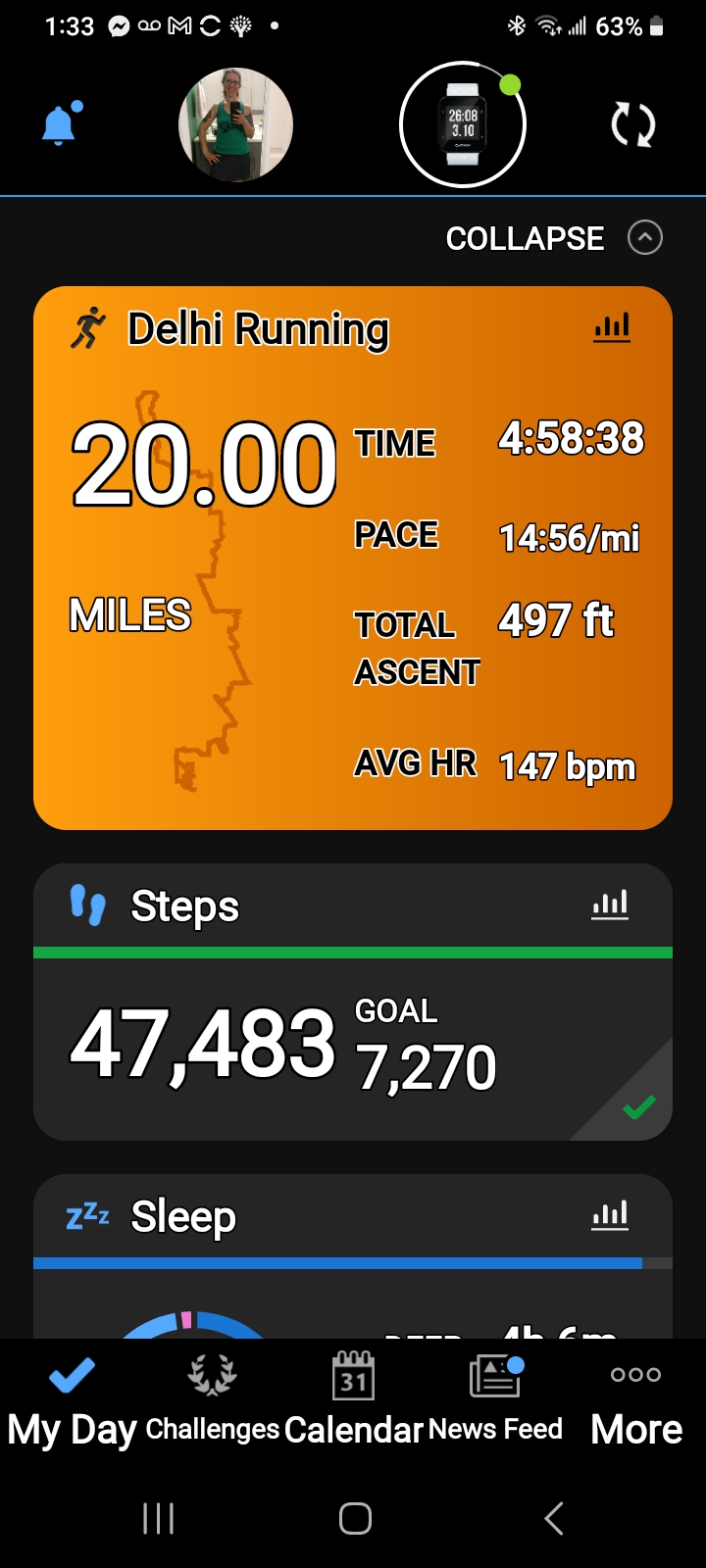Open the Delhi Running bar-chart stats icon
This screenshot has height=1568, width=706.
coord(611,327)
